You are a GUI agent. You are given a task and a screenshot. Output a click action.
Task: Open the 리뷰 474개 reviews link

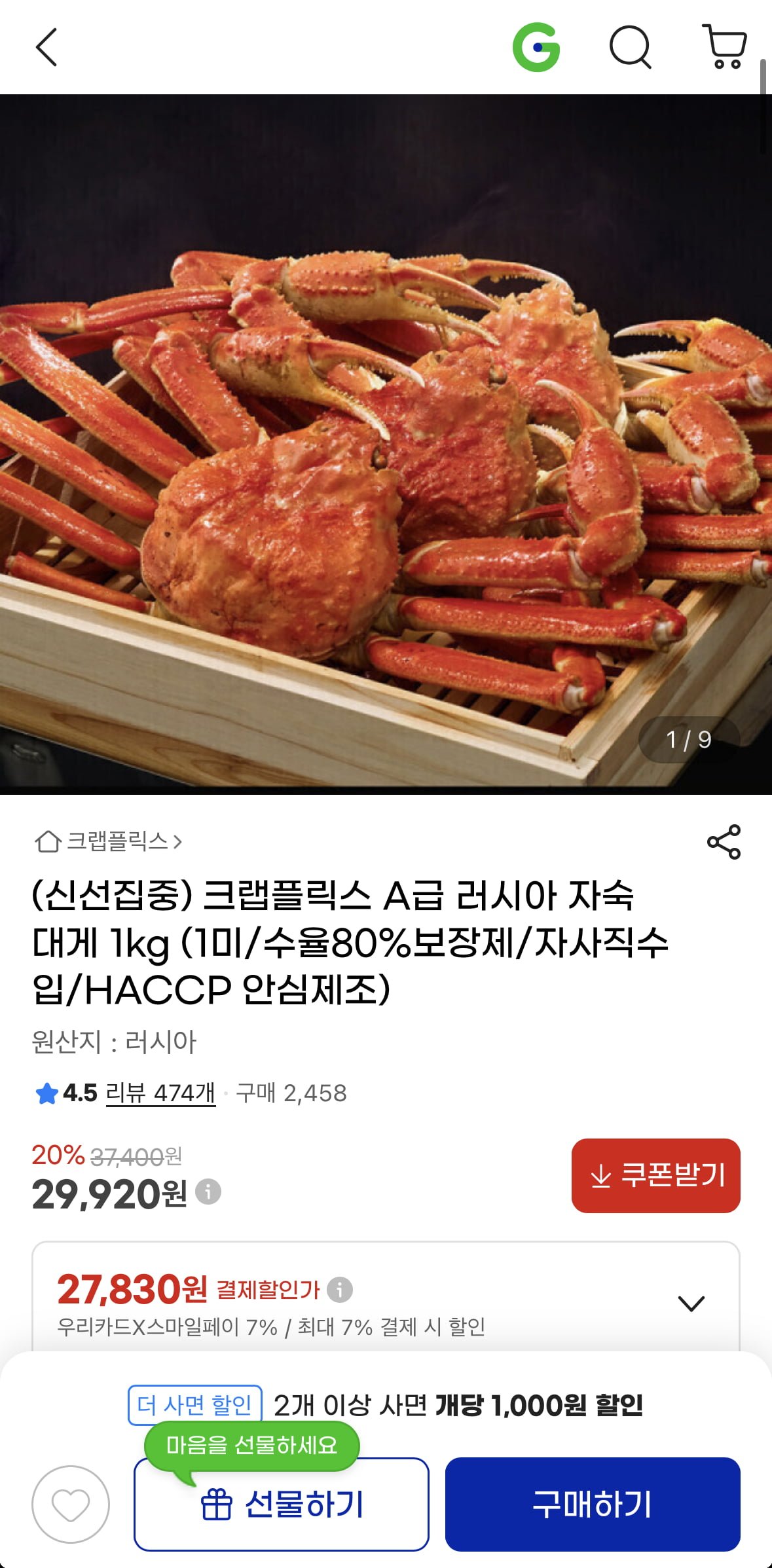pos(160,1093)
